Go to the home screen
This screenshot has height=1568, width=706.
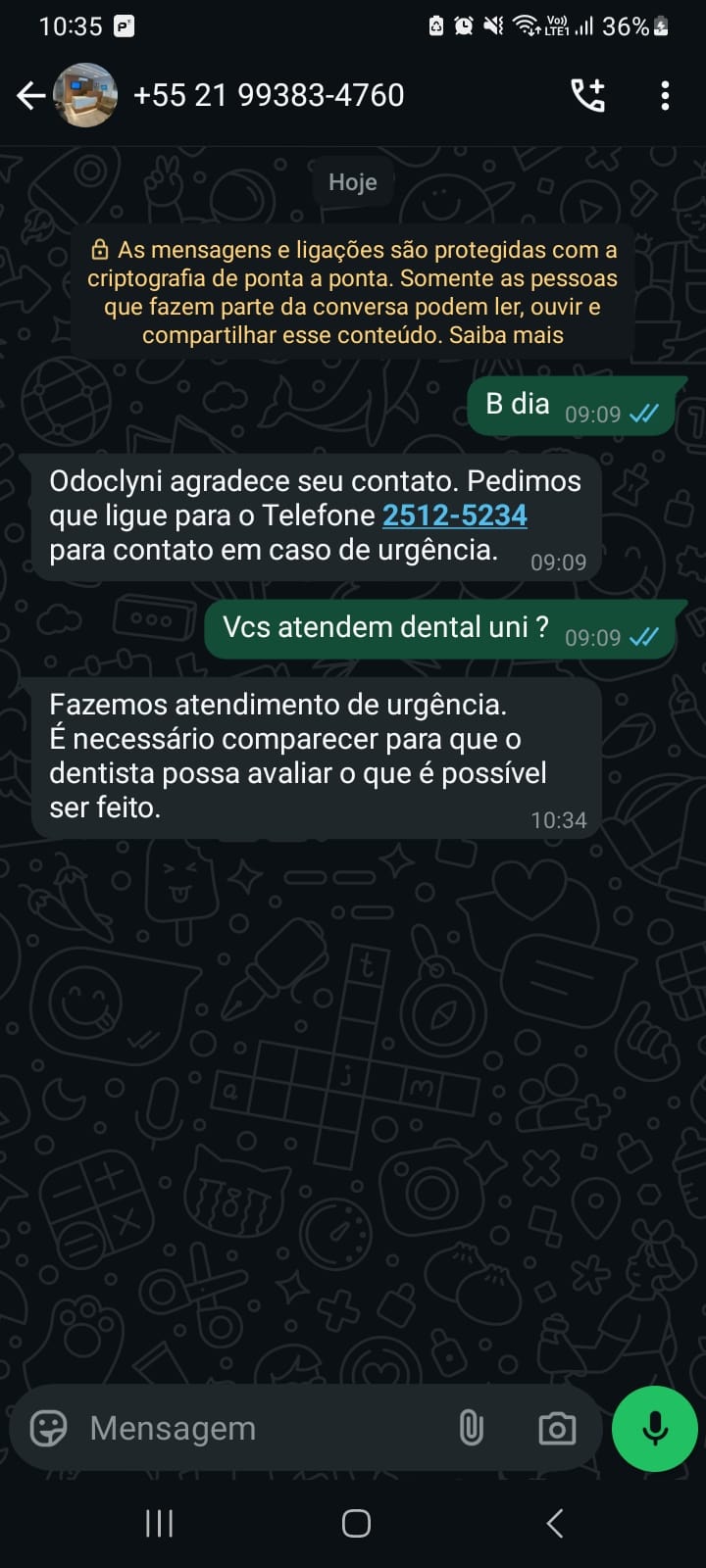pyautogui.click(x=356, y=1523)
